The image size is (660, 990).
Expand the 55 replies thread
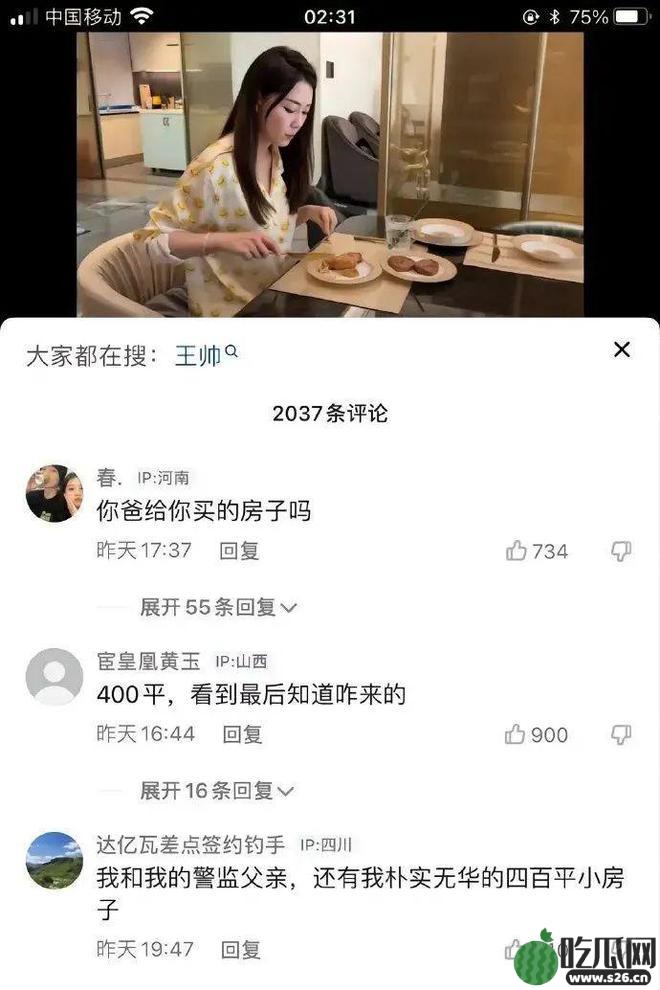[x=218, y=607]
